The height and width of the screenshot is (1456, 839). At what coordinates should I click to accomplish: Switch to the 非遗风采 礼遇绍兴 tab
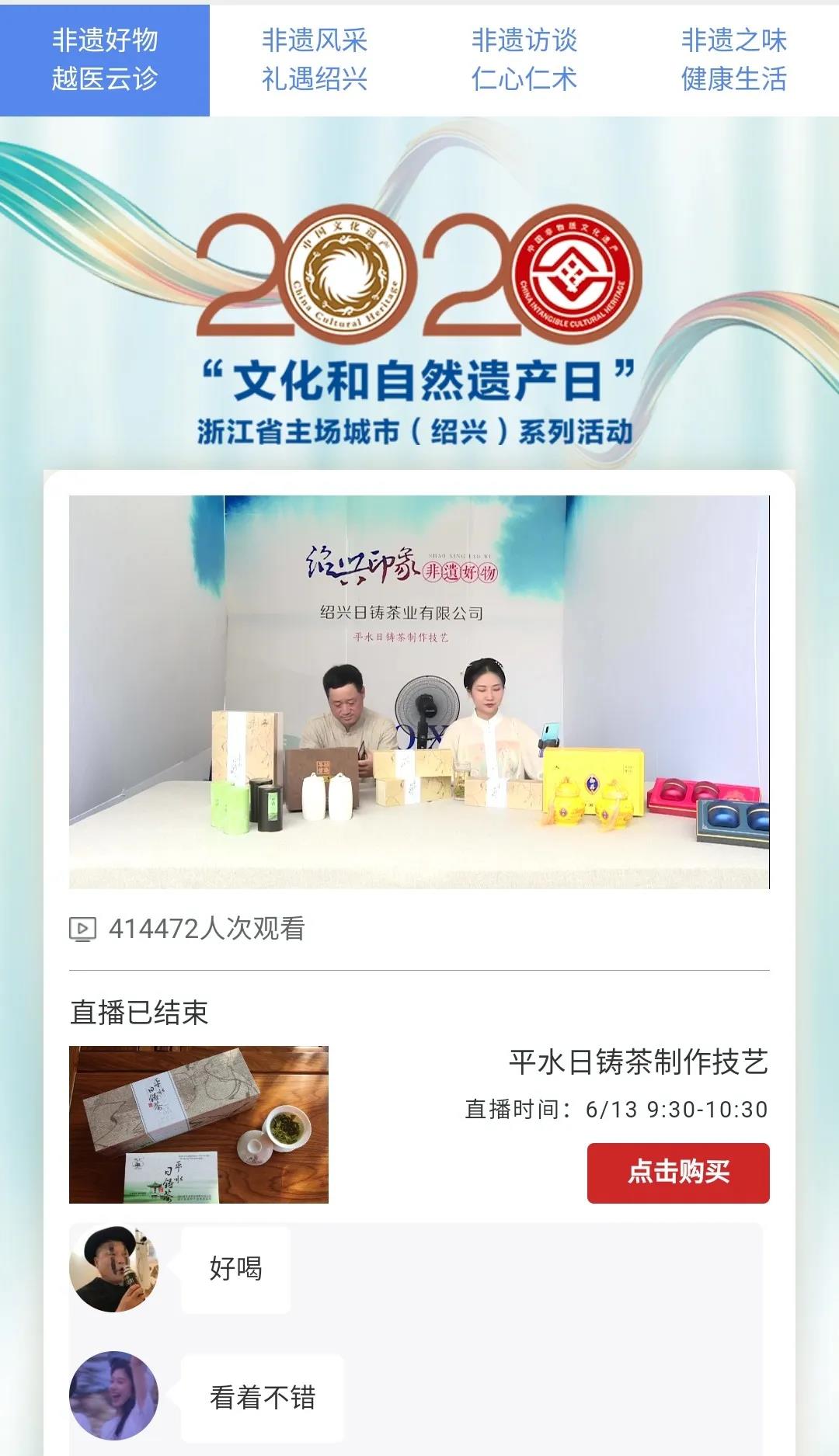315,60
